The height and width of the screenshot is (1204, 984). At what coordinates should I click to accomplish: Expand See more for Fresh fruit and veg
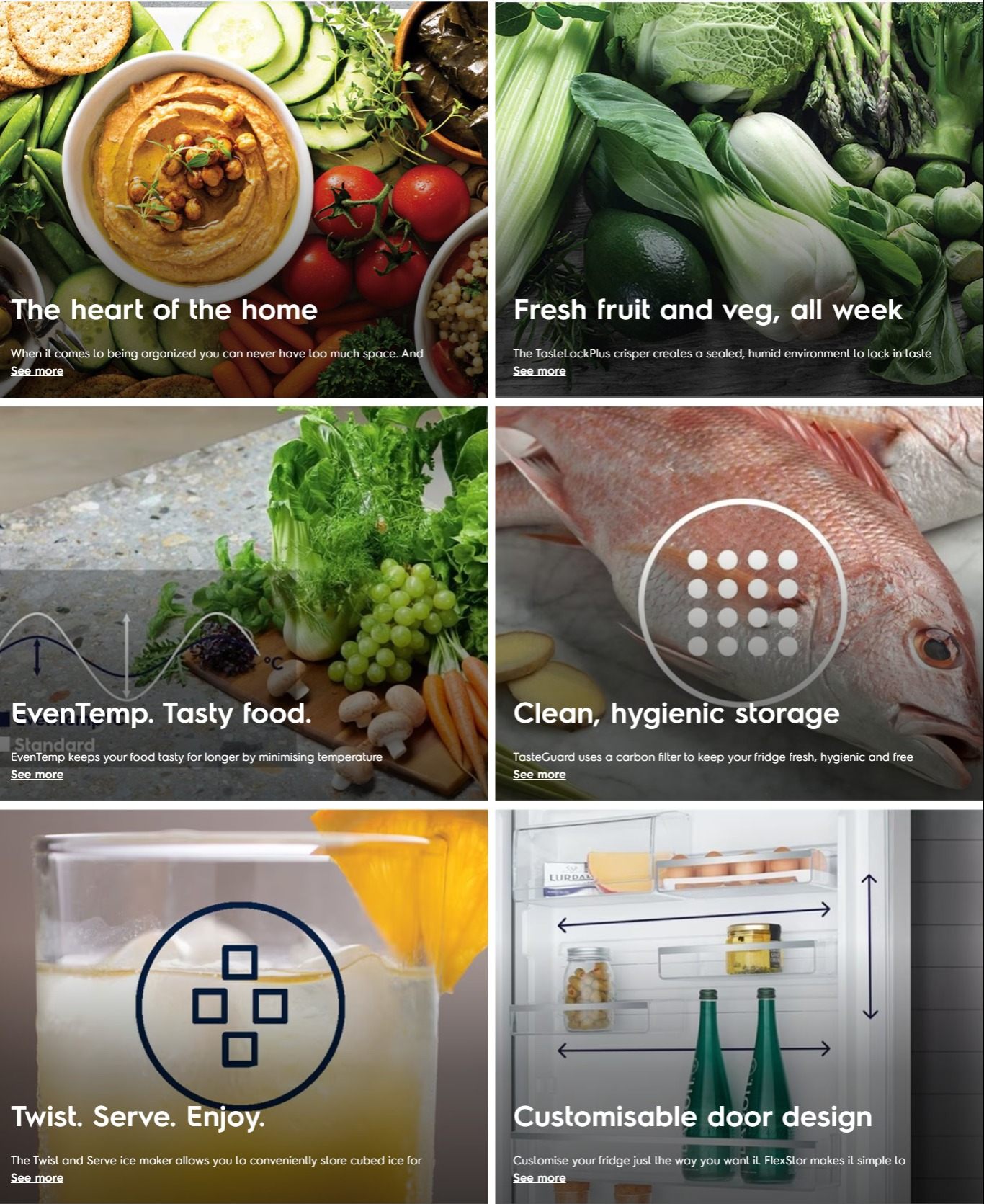coord(539,371)
